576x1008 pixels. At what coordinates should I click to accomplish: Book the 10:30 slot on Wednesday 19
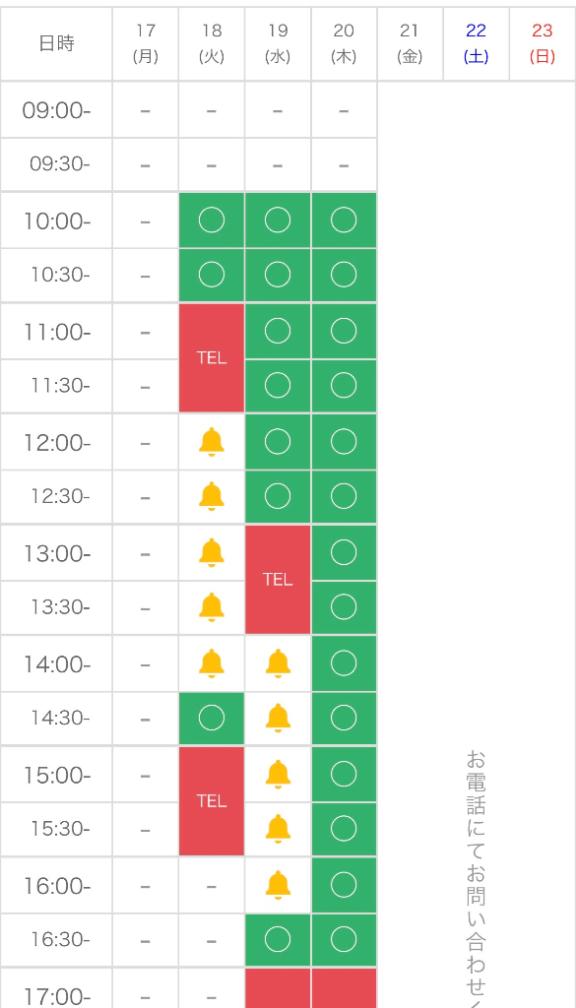(x=278, y=275)
